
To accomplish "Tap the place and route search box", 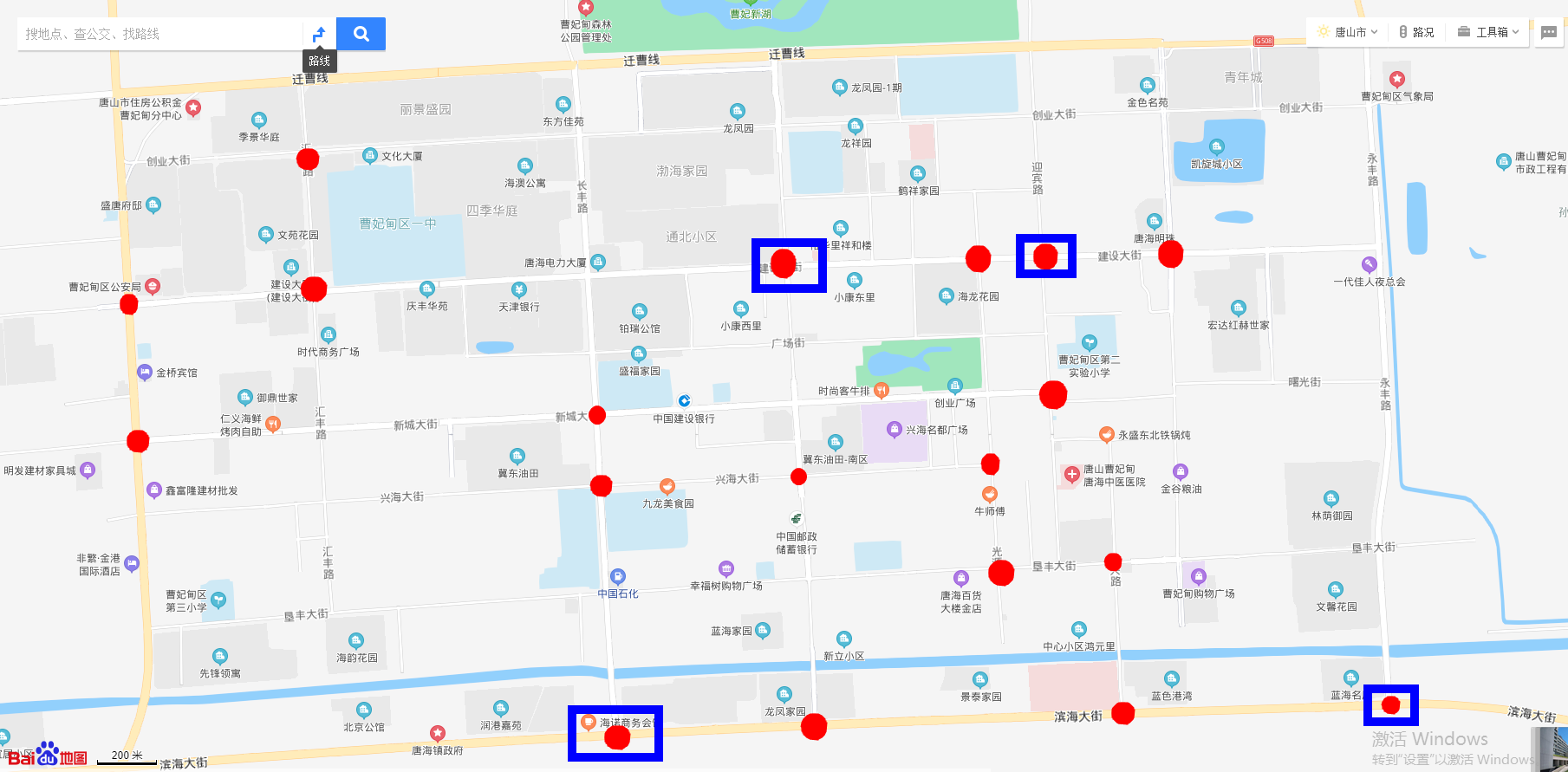I will (160, 34).
